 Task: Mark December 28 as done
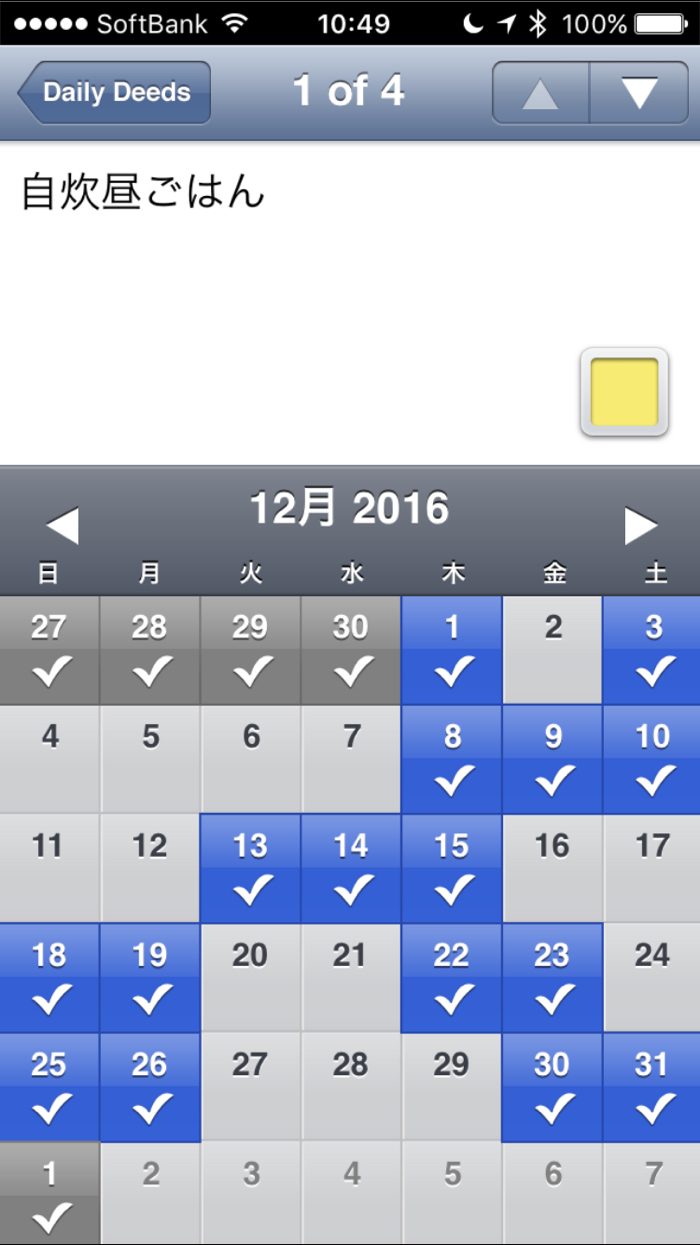pos(351,1087)
